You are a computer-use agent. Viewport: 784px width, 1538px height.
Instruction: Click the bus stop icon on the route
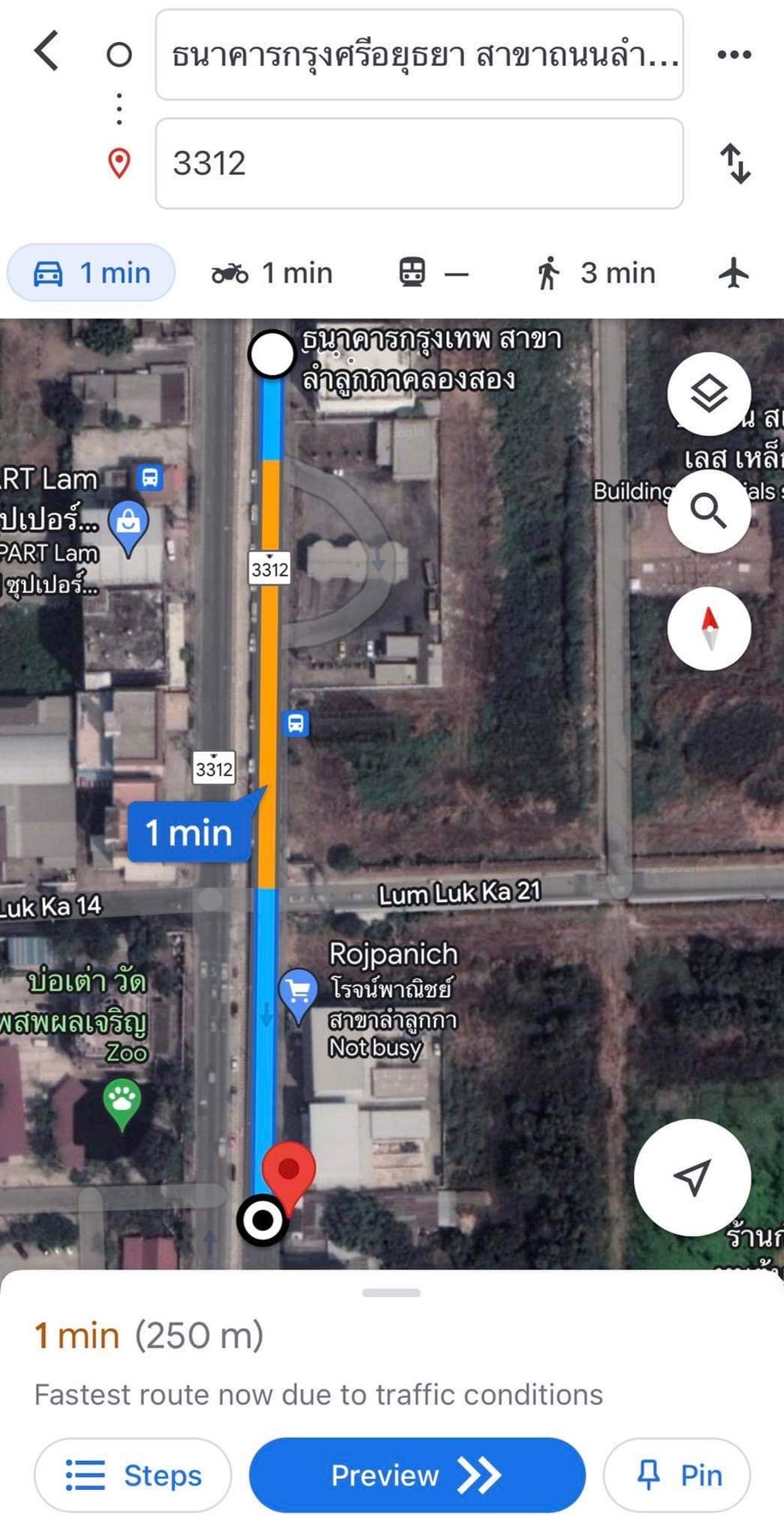(x=296, y=724)
